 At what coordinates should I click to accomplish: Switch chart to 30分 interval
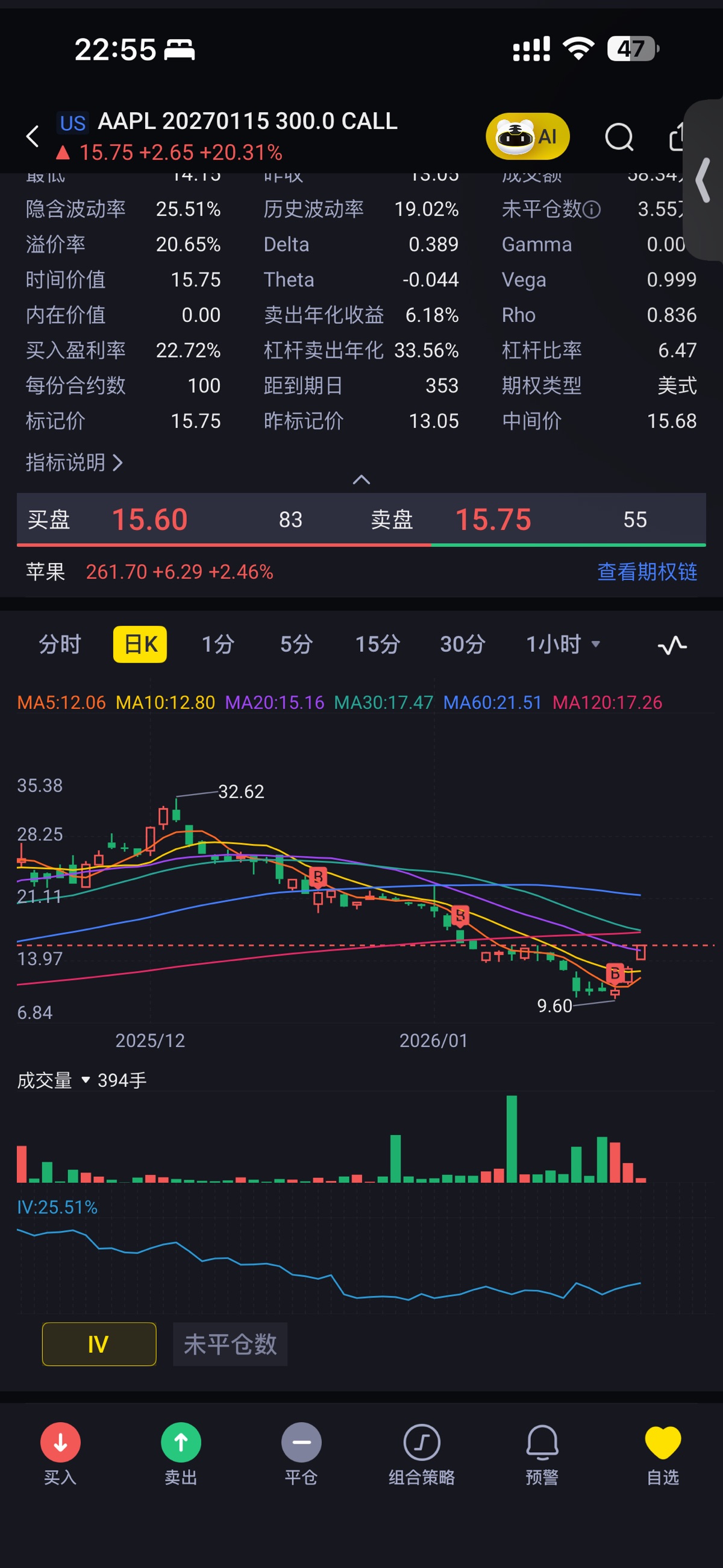pyautogui.click(x=463, y=644)
